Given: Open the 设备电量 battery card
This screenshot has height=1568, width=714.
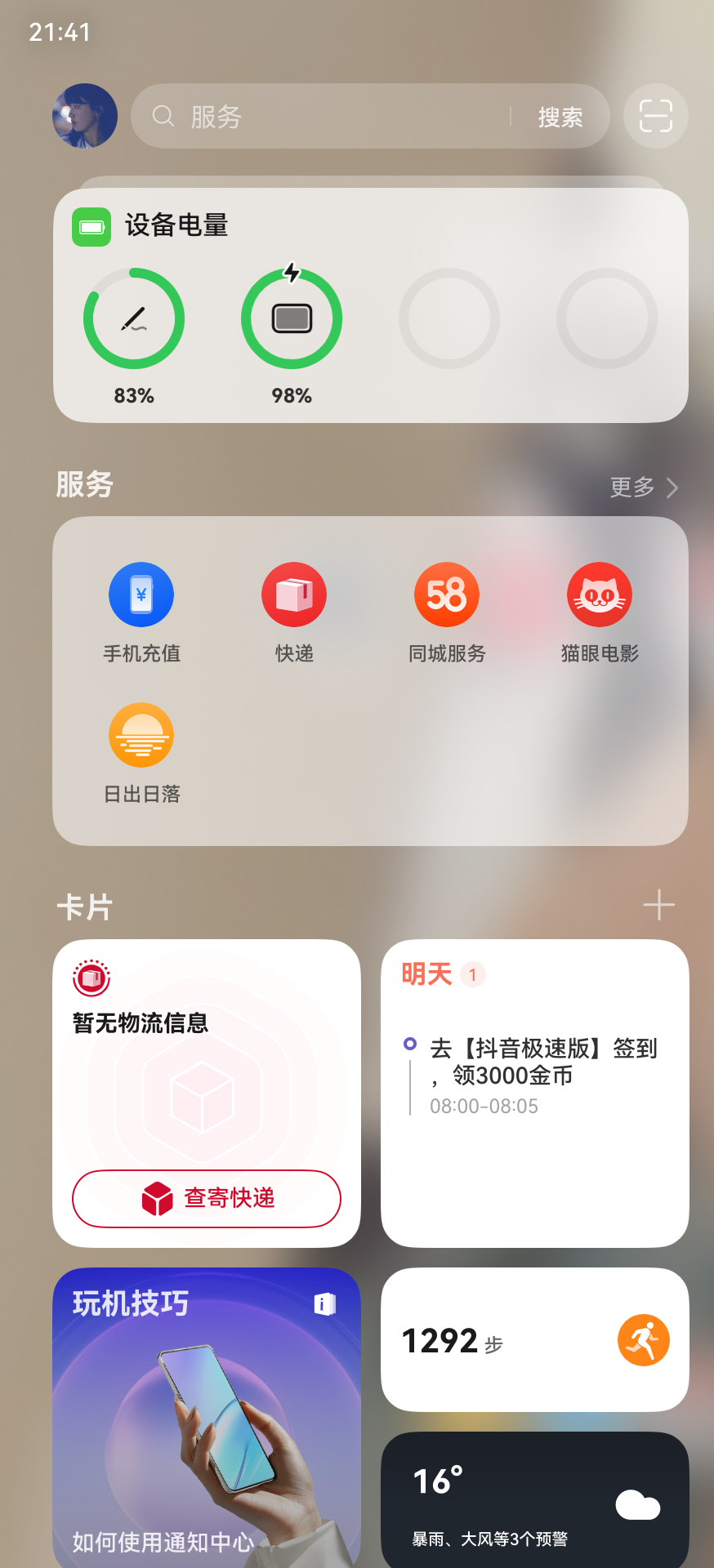Looking at the screenshot, I should click(370, 305).
